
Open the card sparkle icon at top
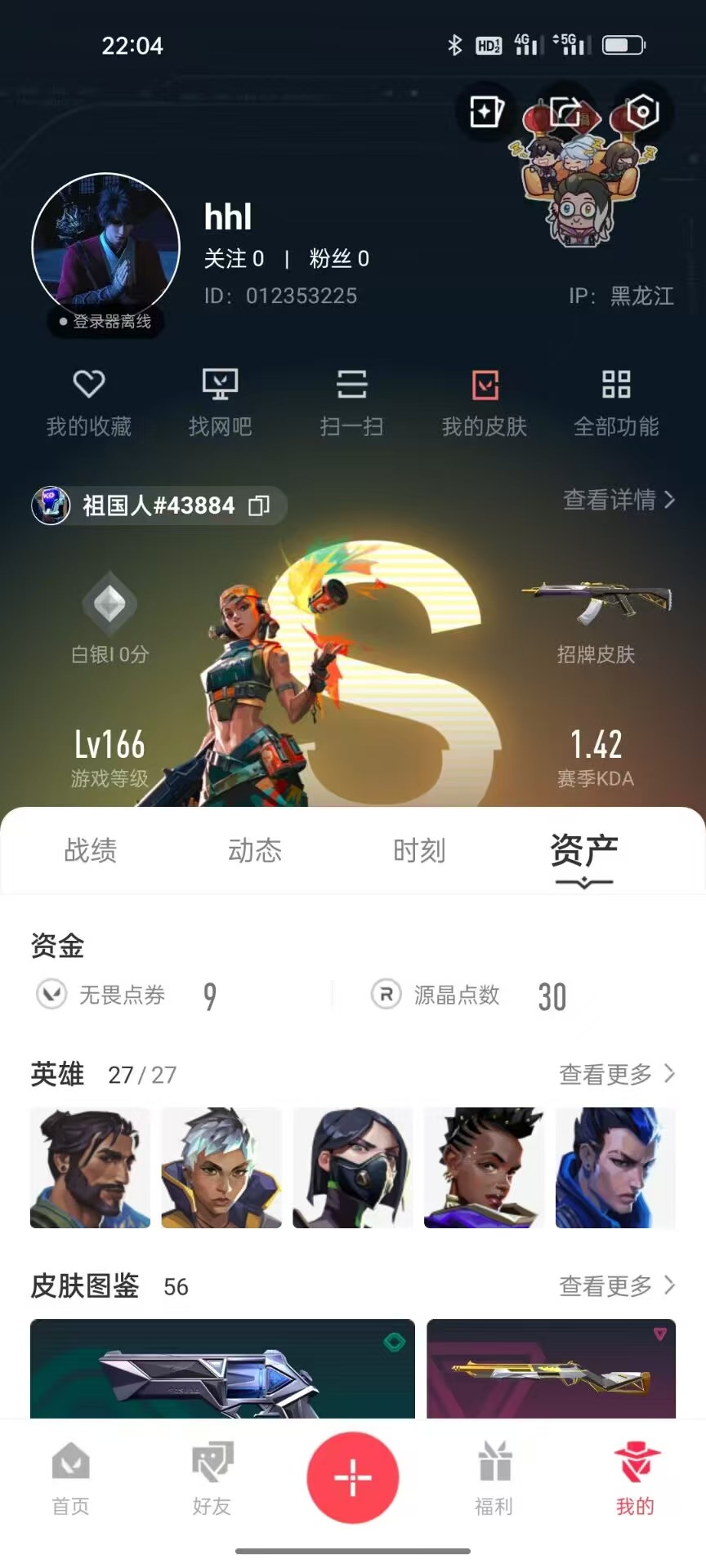click(x=486, y=112)
